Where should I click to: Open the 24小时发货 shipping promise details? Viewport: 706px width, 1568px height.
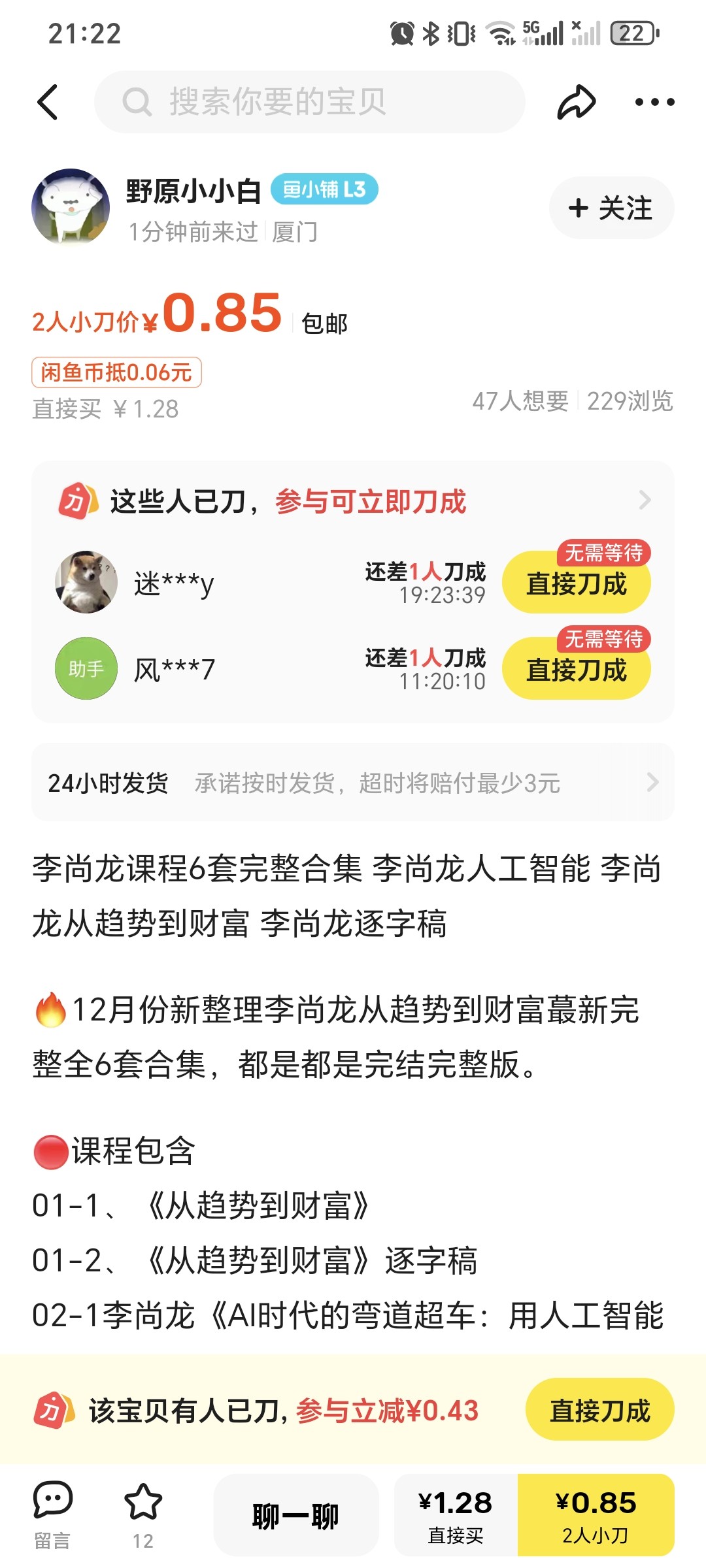pyautogui.click(x=353, y=782)
